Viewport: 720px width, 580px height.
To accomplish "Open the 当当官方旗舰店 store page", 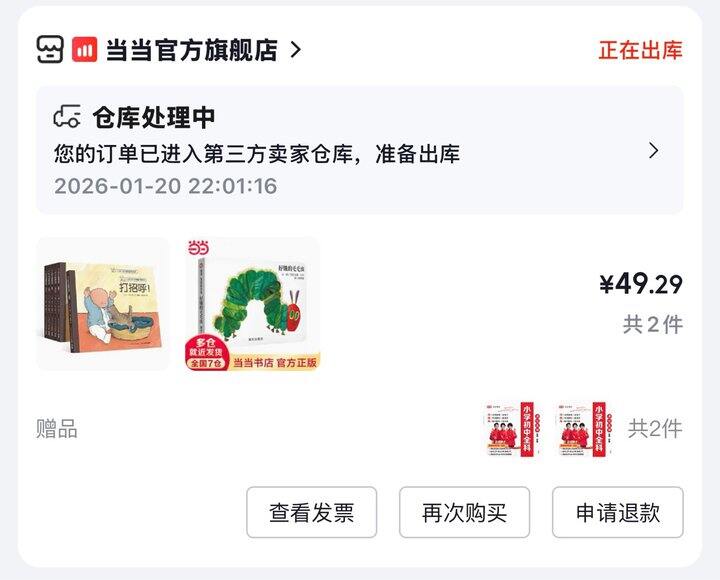I will [190, 50].
